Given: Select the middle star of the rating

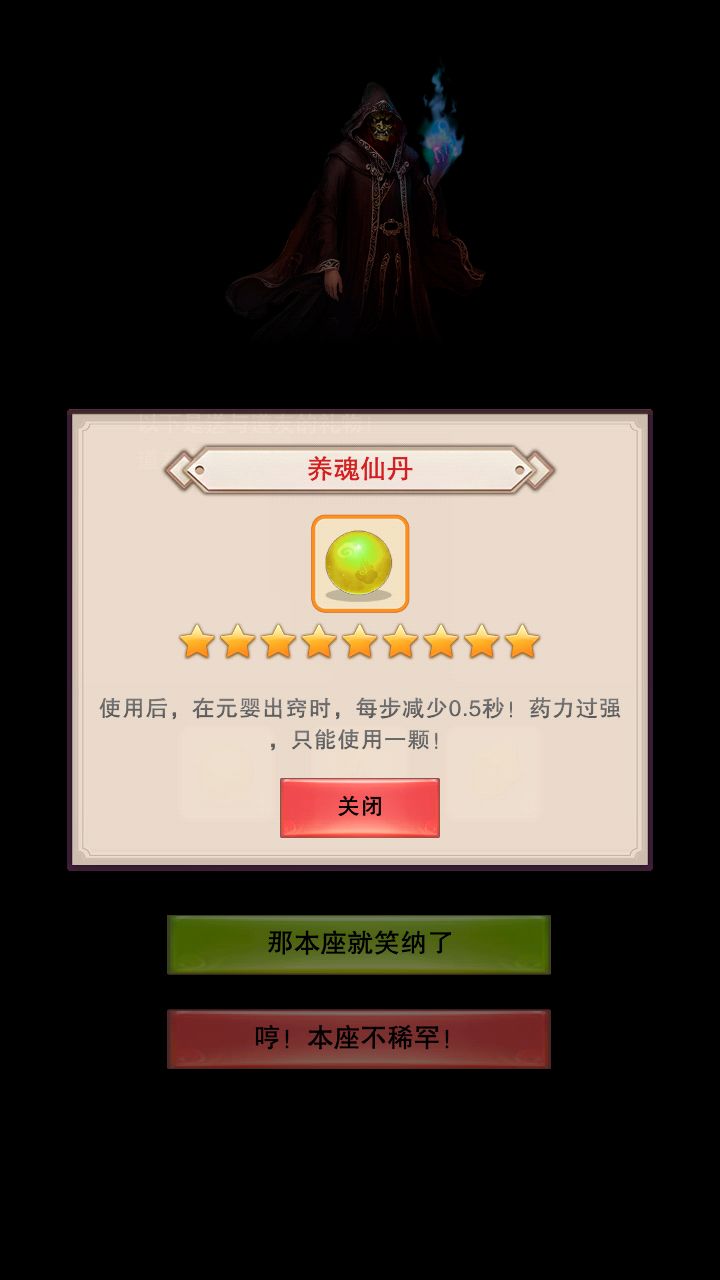Looking at the screenshot, I should [x=358, y=644].
